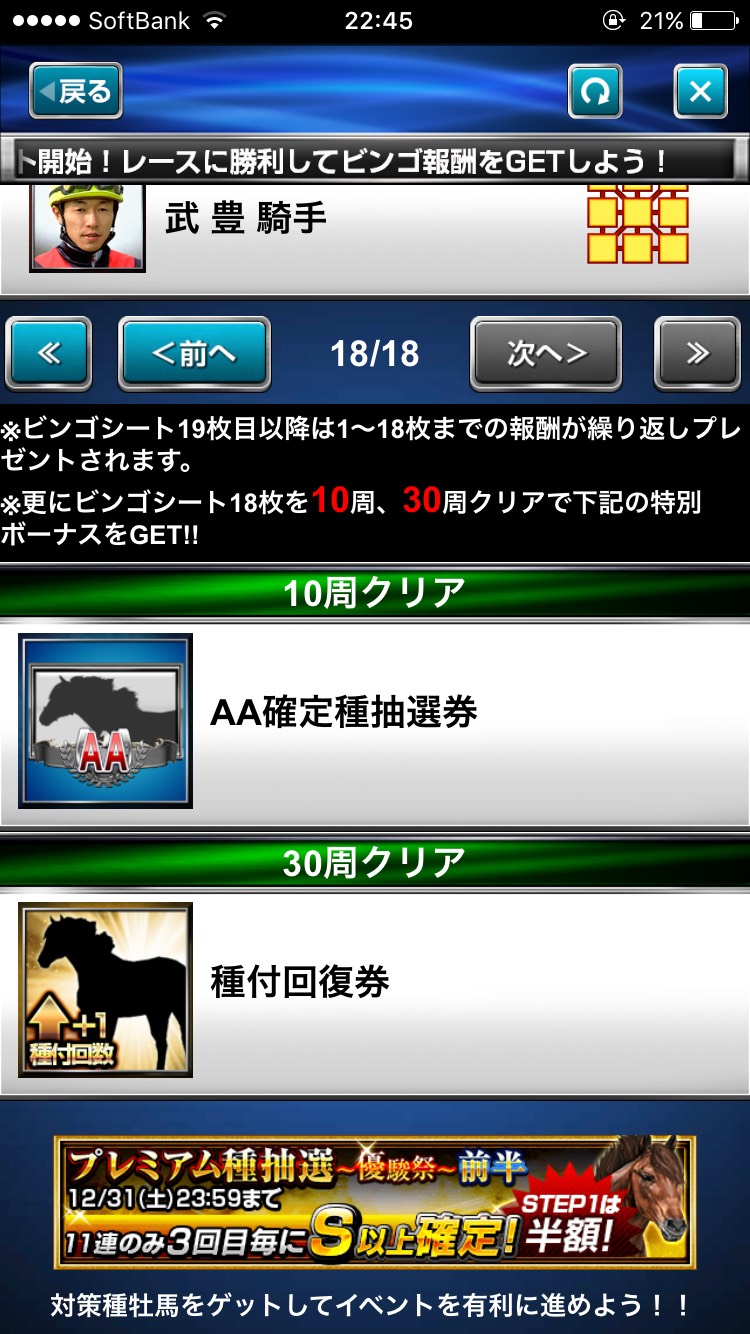Jump to the first bingo sheet
The width and height of the screenshot is (750, 1334).
pos(48,353)
